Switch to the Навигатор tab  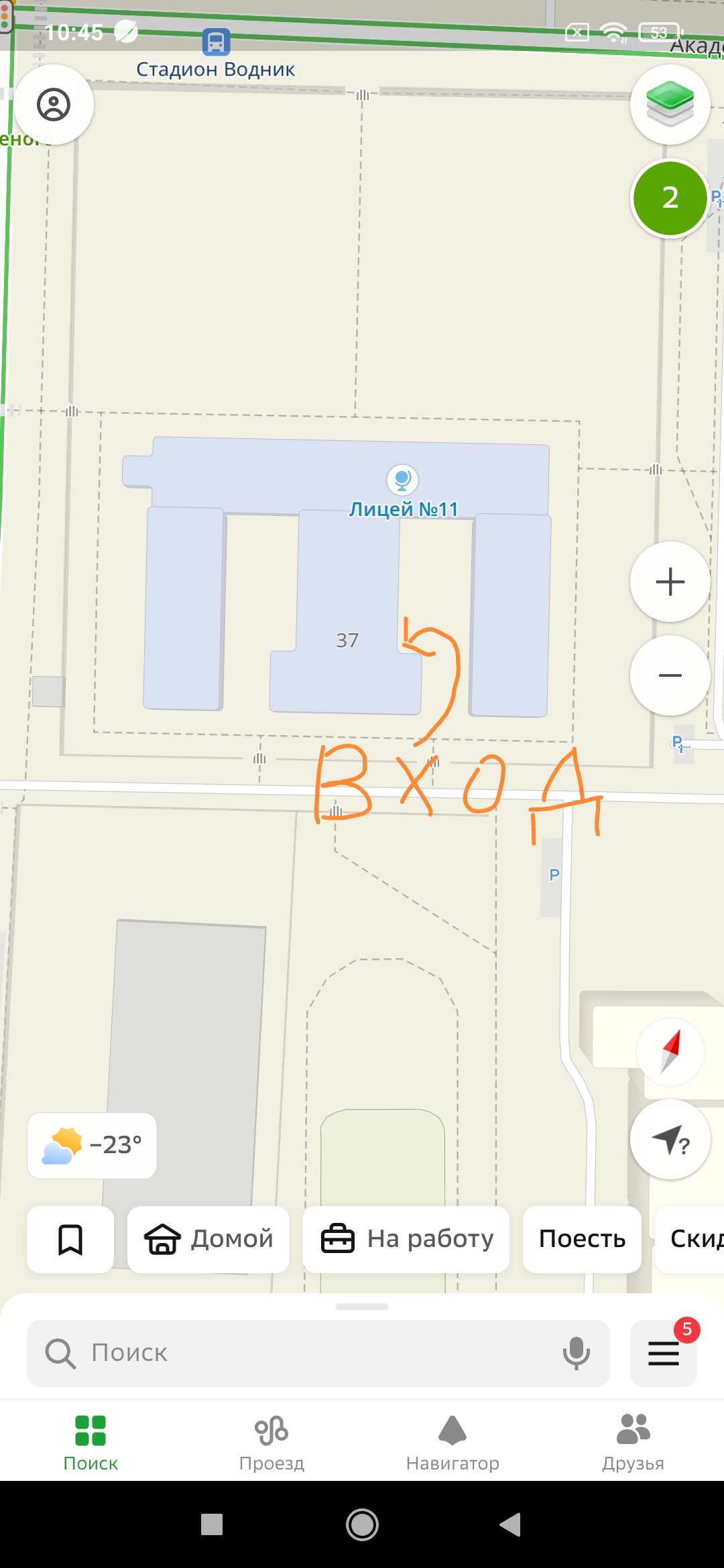point(452,1442)
